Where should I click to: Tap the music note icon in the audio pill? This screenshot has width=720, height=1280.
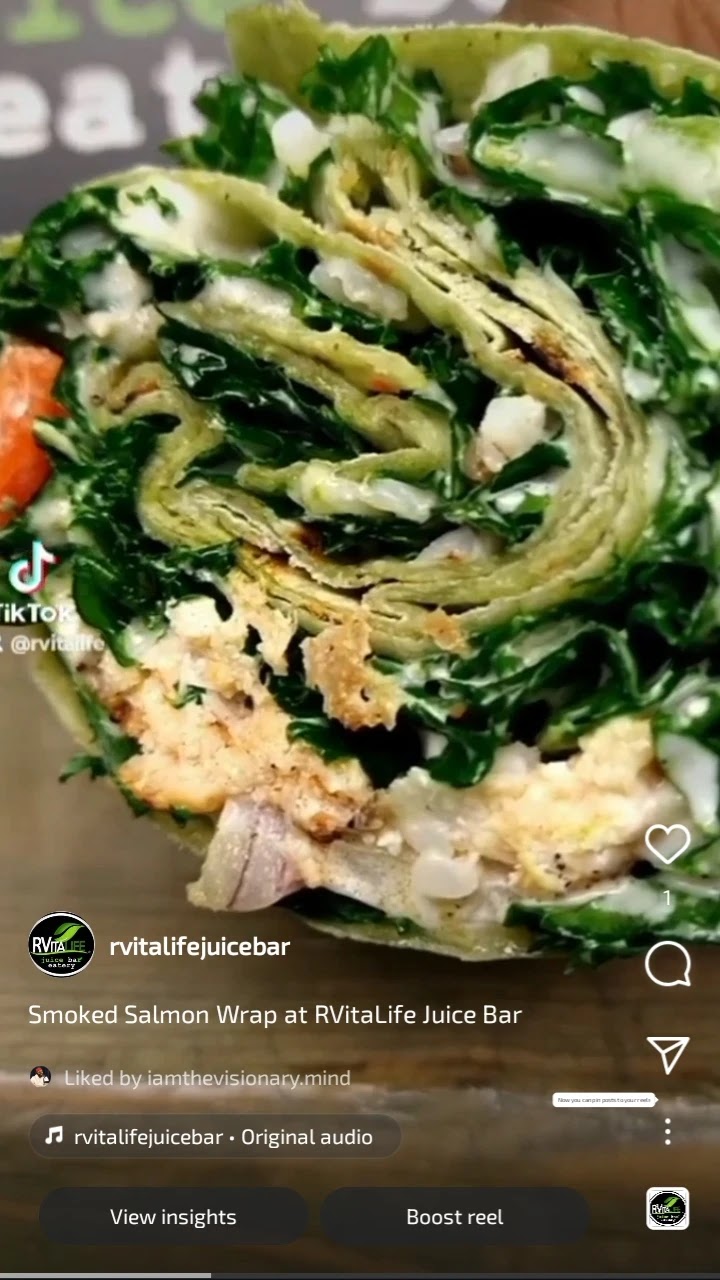coord(53,1137)
